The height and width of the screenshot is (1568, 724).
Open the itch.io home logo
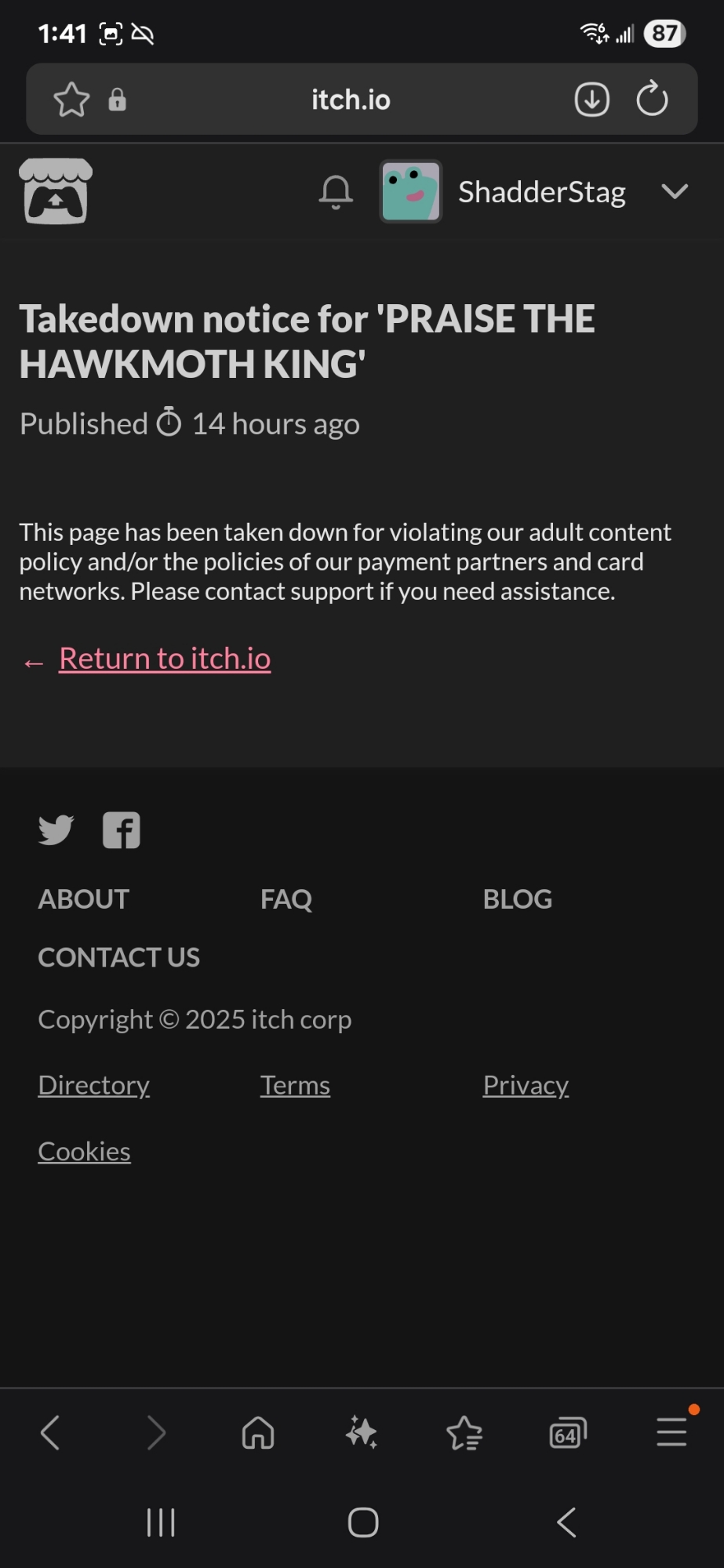[x=55, y=191]
